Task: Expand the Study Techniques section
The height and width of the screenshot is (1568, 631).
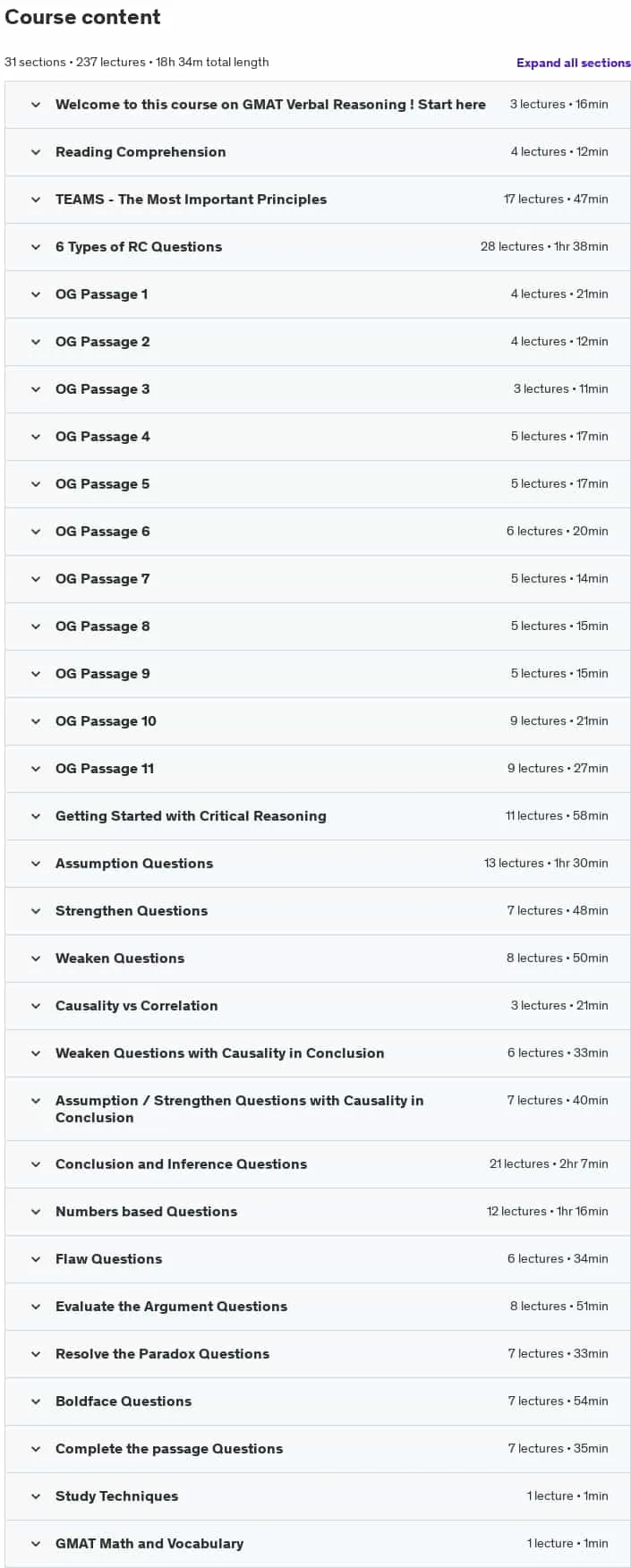Action: coord(317,1496)
